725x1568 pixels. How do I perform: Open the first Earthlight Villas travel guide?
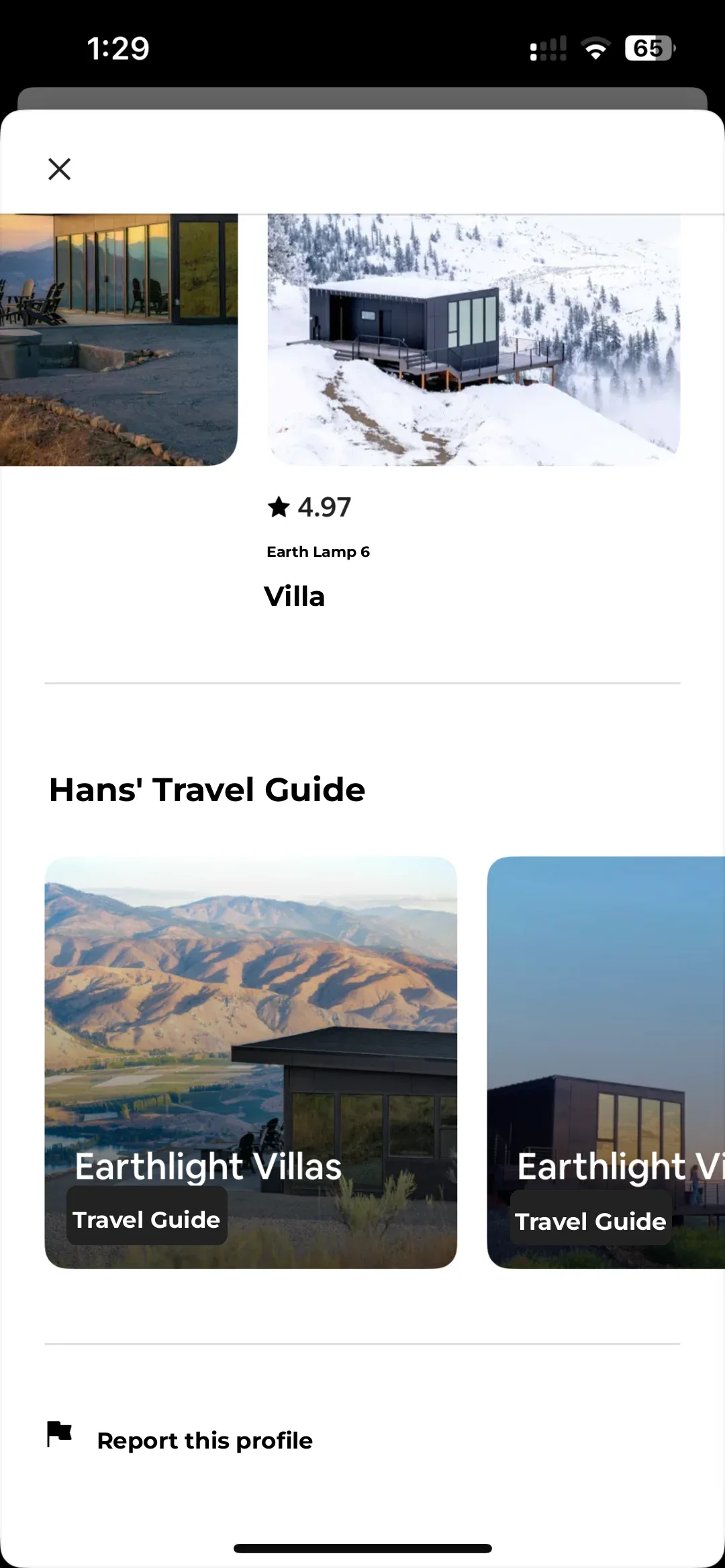point(250,1062)
